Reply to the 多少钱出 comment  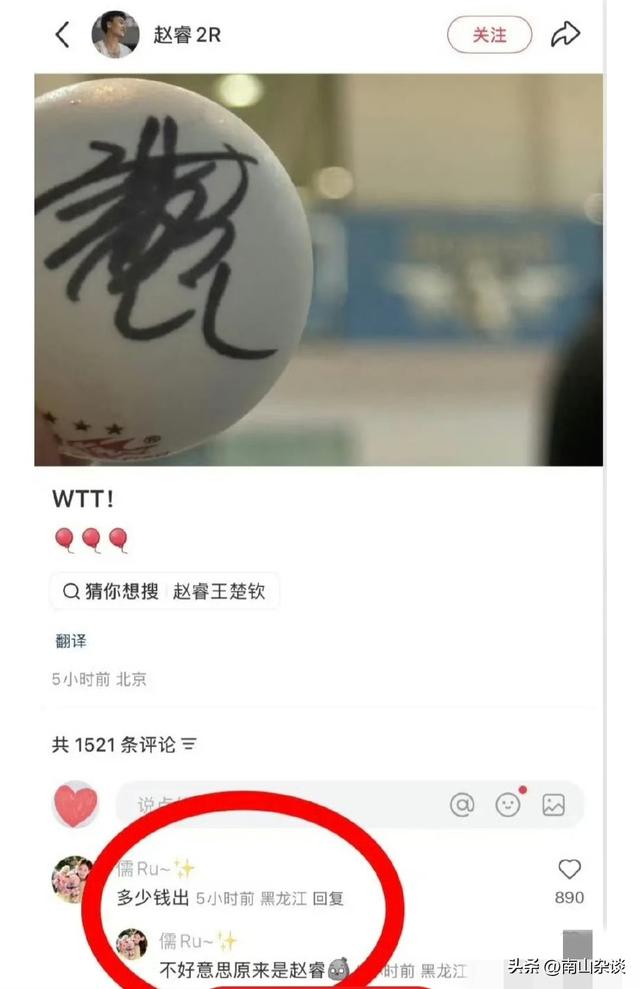click(x=328, y=898)
